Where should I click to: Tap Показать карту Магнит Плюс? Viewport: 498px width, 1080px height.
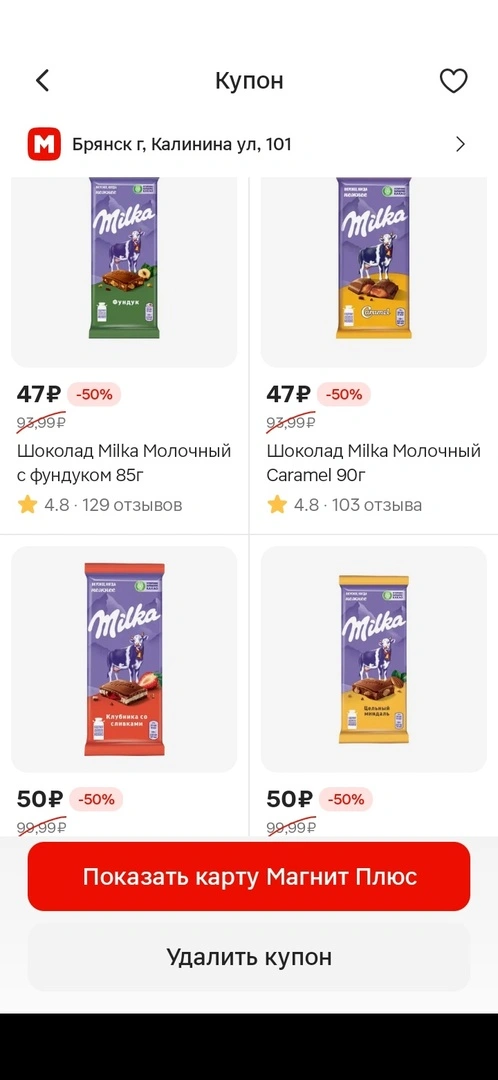coord(249,876)
